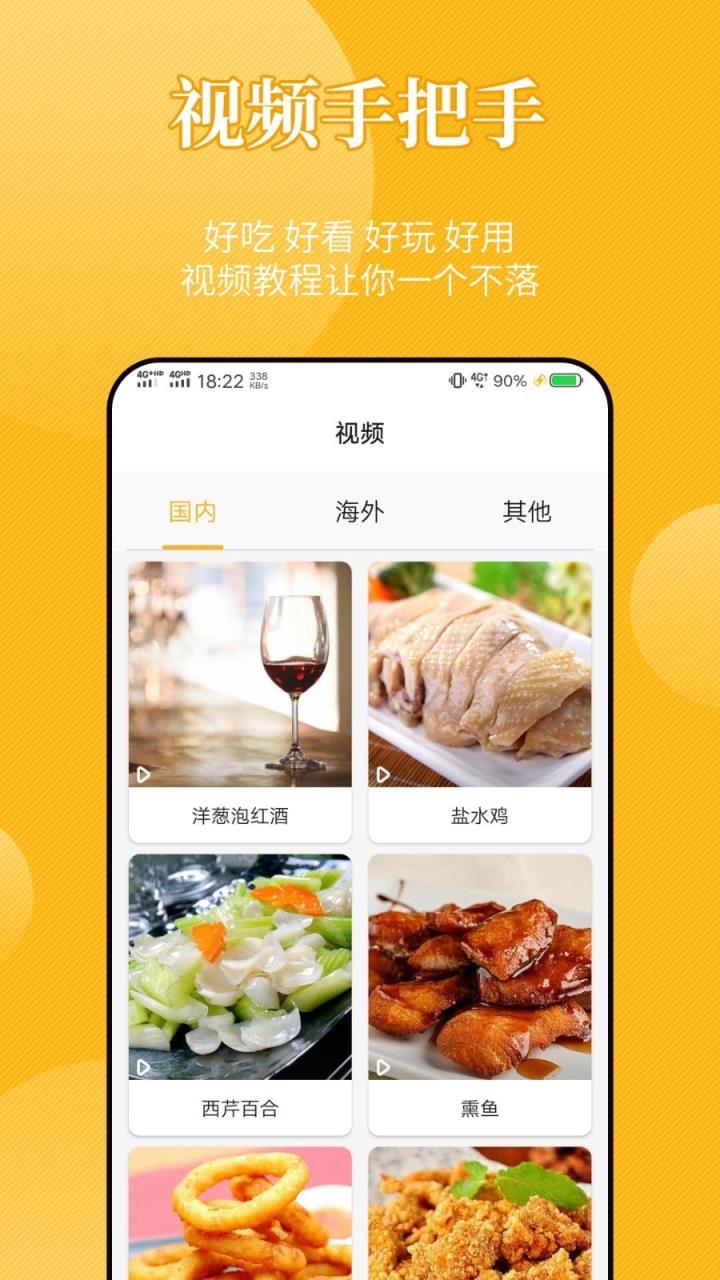Play the 西芹百合 video via play icon
The width and height of the screenshot is (720, 1280).
[143, 1065]
